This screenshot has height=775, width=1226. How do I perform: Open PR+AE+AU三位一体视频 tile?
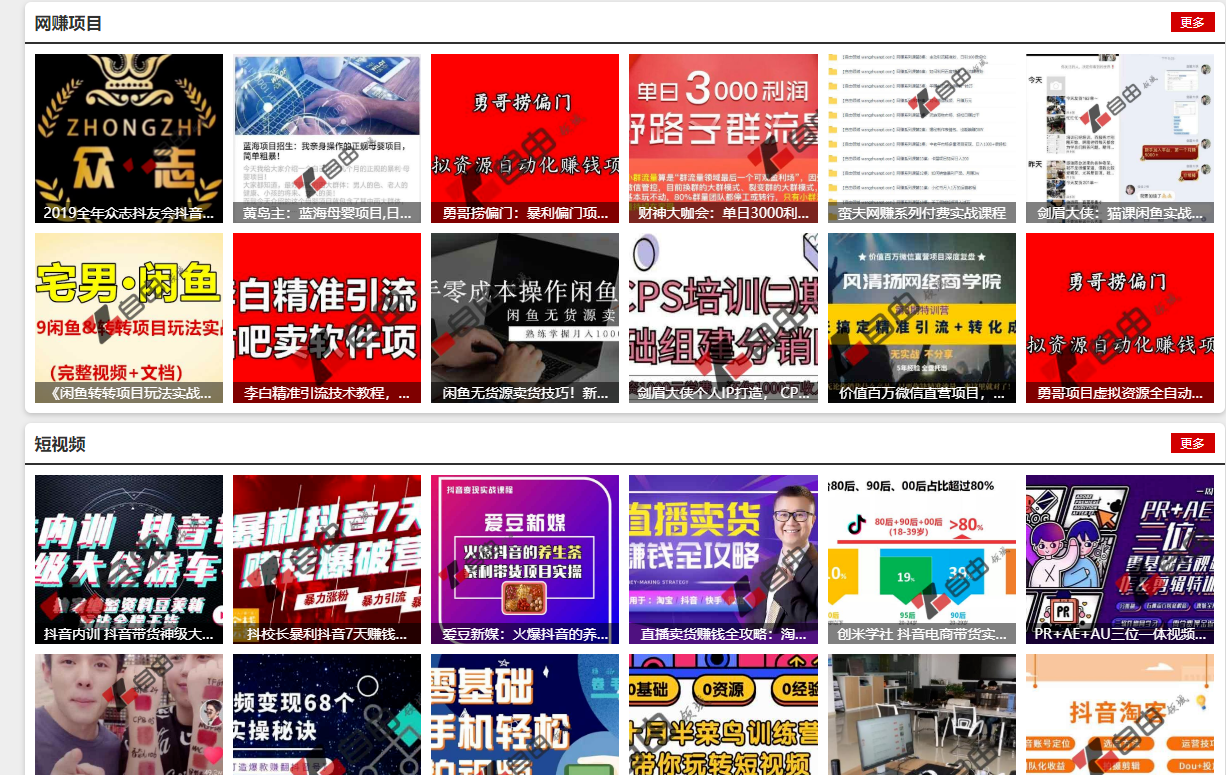[x=1120, y=559]
